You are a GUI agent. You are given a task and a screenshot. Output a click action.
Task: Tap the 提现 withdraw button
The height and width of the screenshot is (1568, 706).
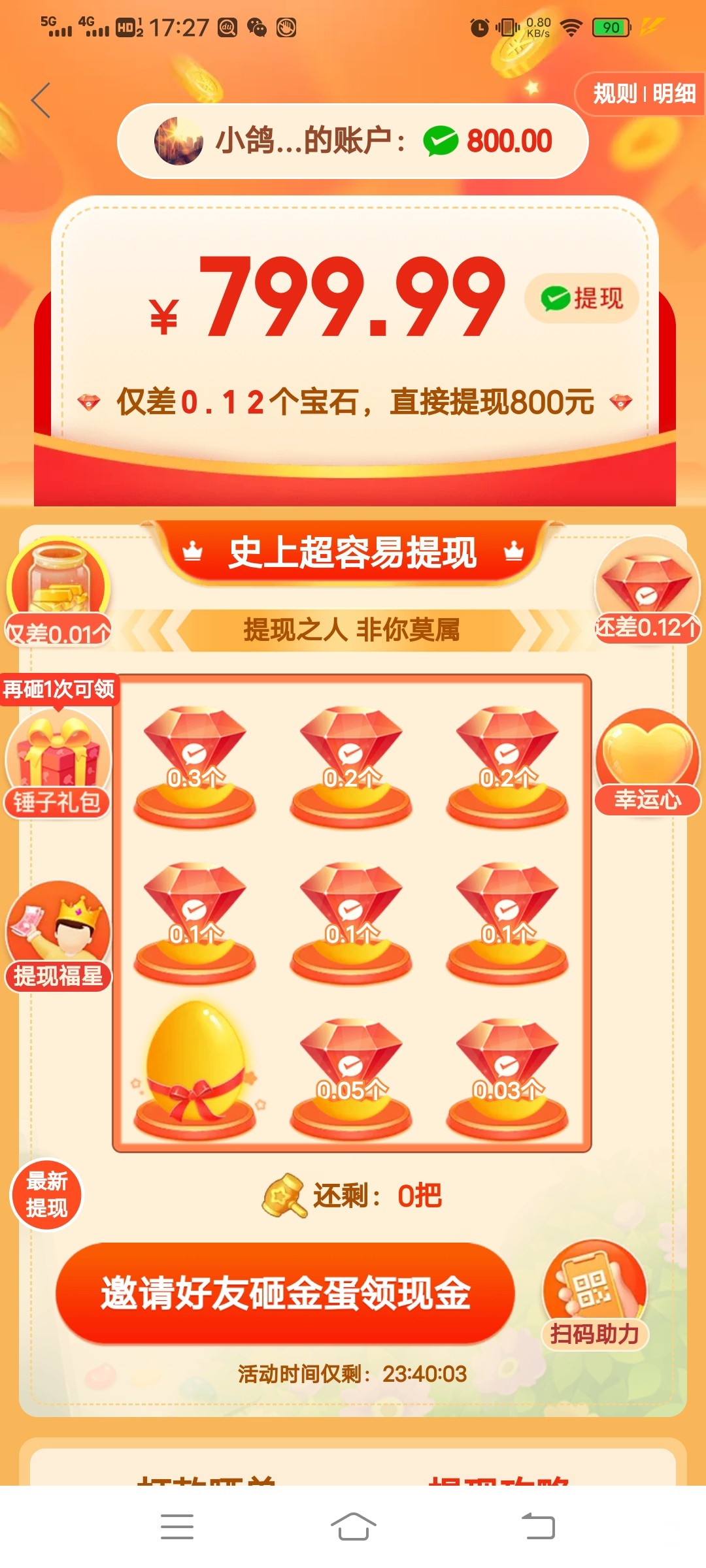click(x=582, y=299)
